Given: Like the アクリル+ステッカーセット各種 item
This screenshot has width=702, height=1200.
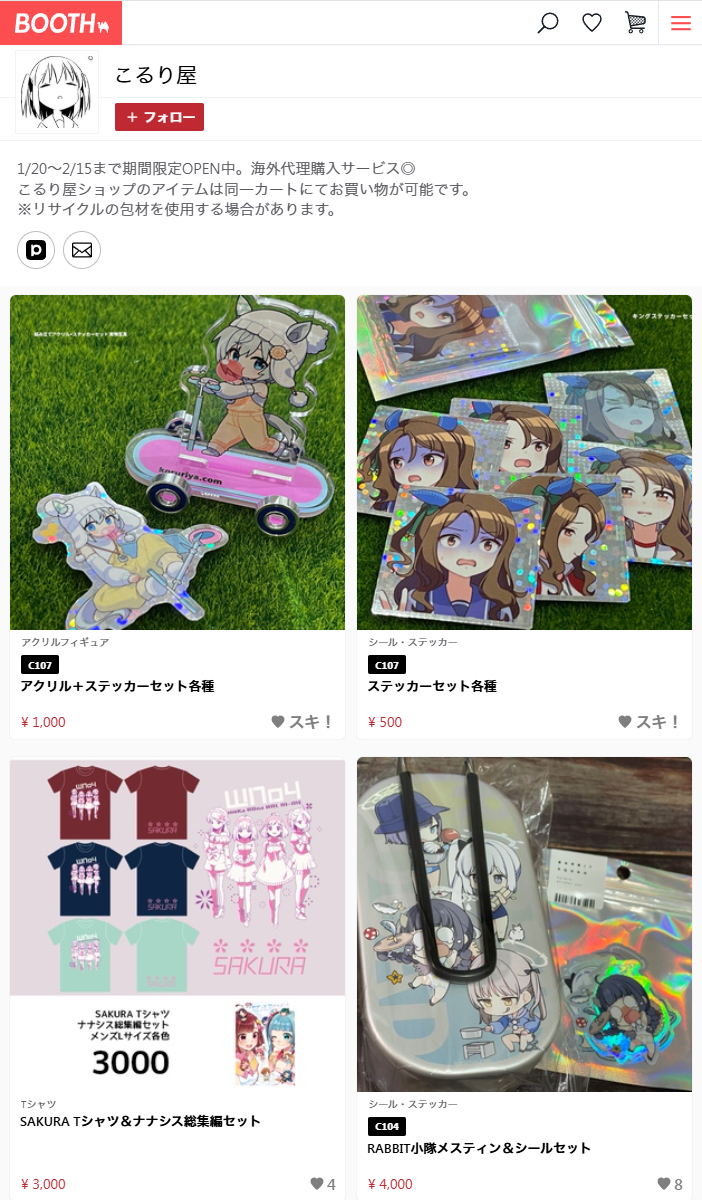Looking at the screenshot, I should tap(301, 722).
